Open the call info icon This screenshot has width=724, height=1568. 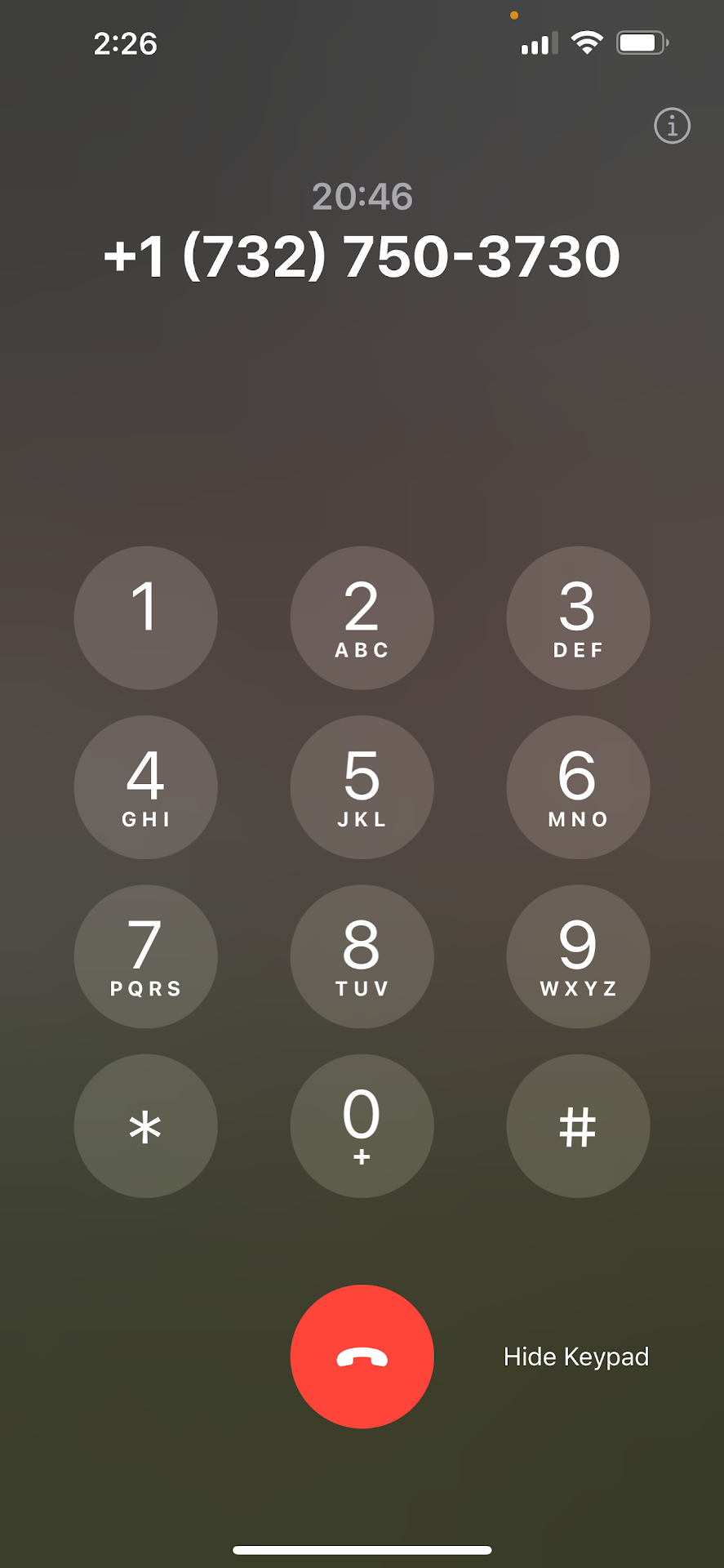672,126
